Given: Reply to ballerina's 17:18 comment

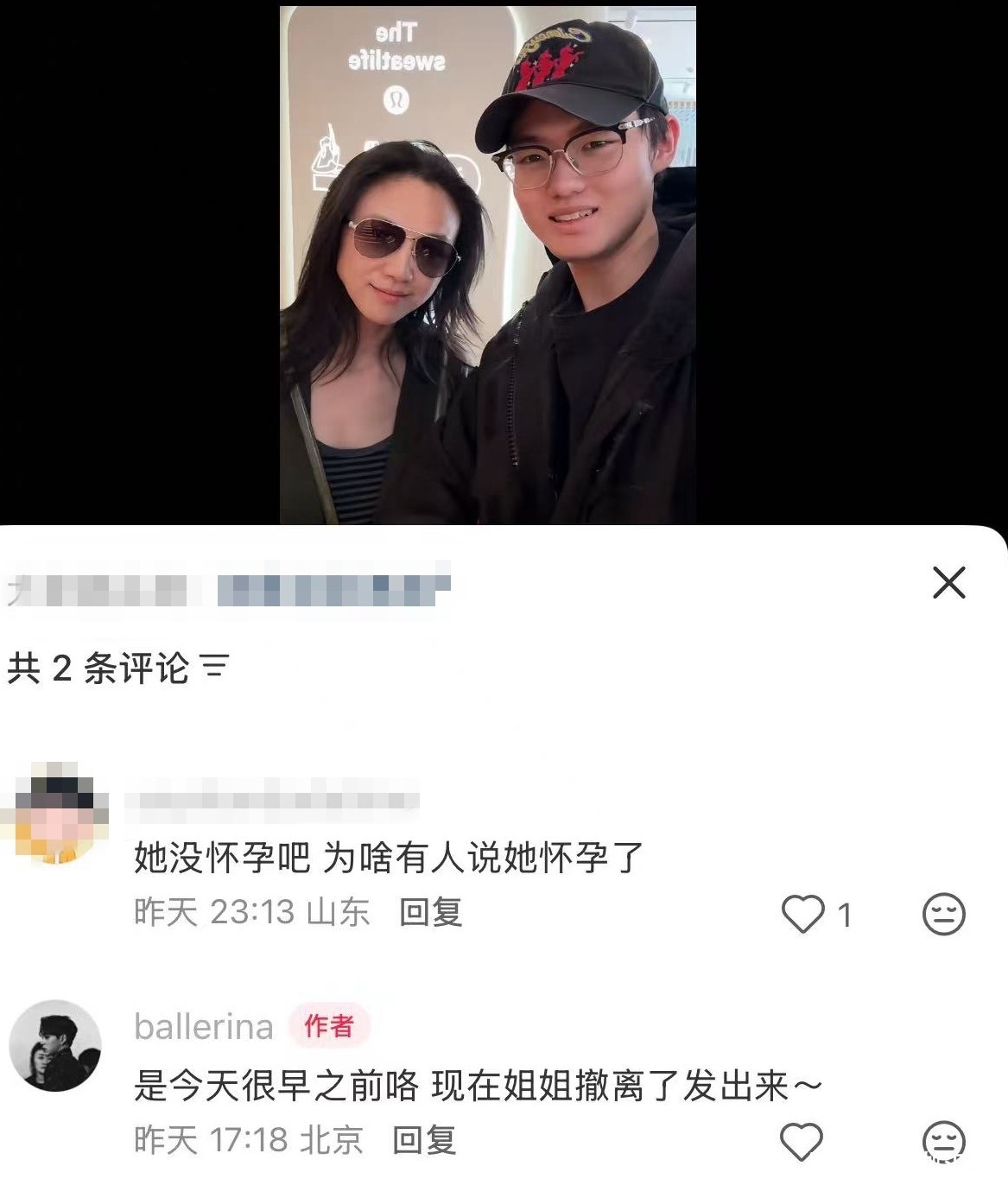Looking at the screenshot, I should click(424, 1140).
